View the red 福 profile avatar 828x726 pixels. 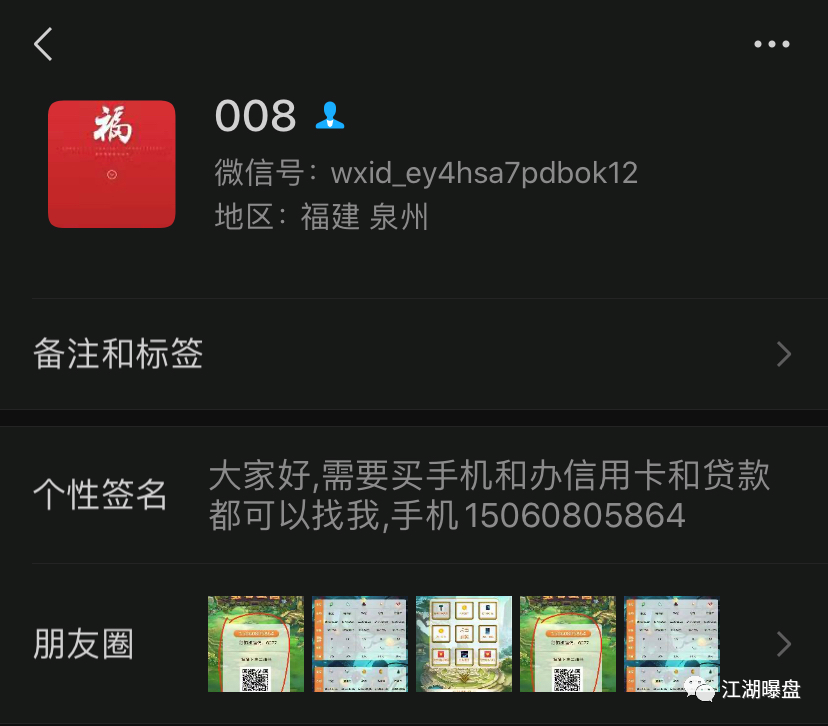tap(112, 164)
